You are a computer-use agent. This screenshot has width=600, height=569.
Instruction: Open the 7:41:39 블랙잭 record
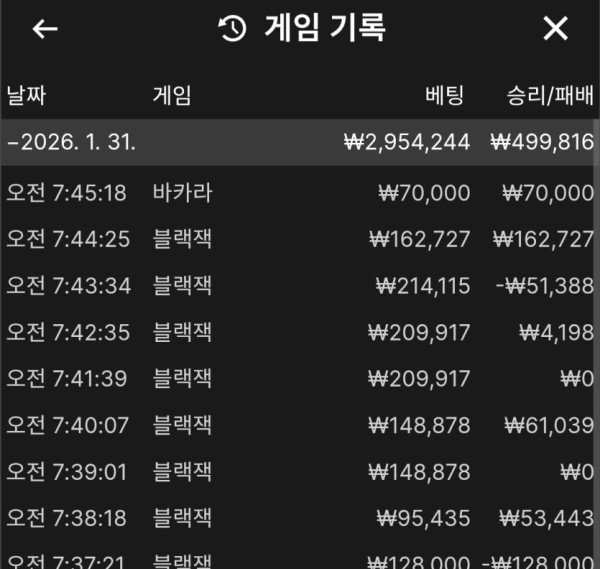(x=300, y=379)
